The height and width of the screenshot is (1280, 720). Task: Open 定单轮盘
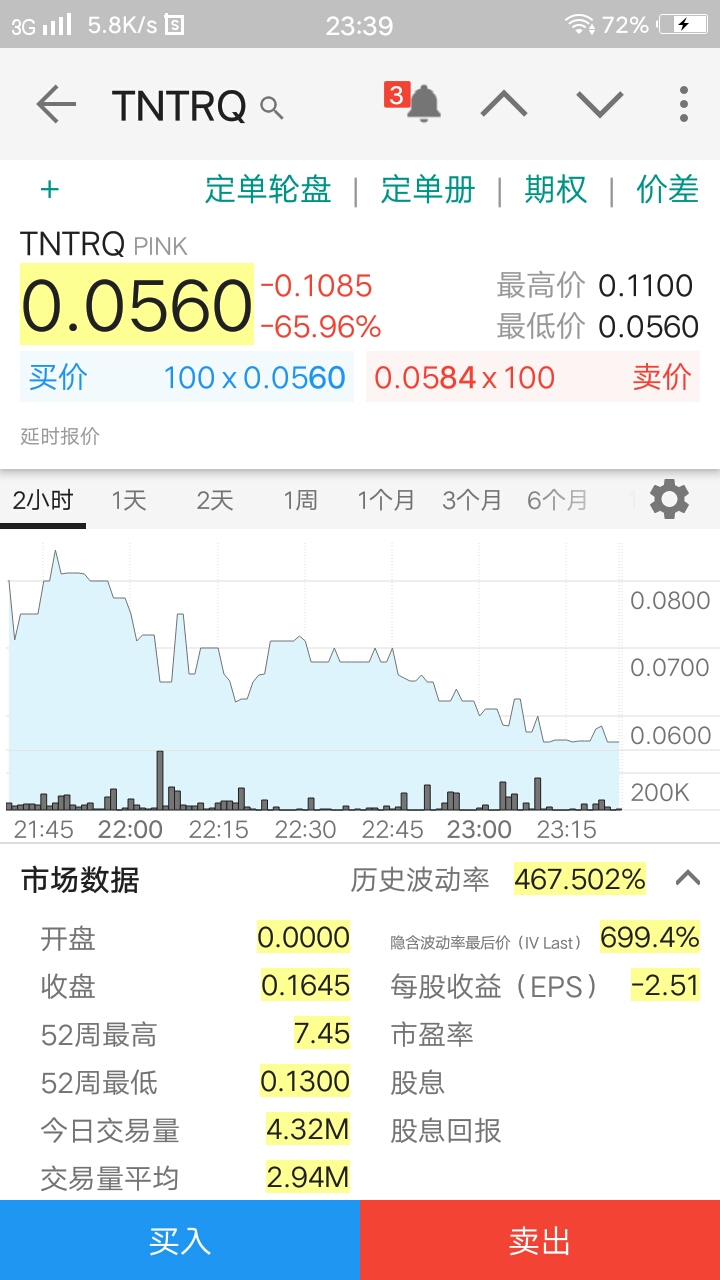coord(268,189)
